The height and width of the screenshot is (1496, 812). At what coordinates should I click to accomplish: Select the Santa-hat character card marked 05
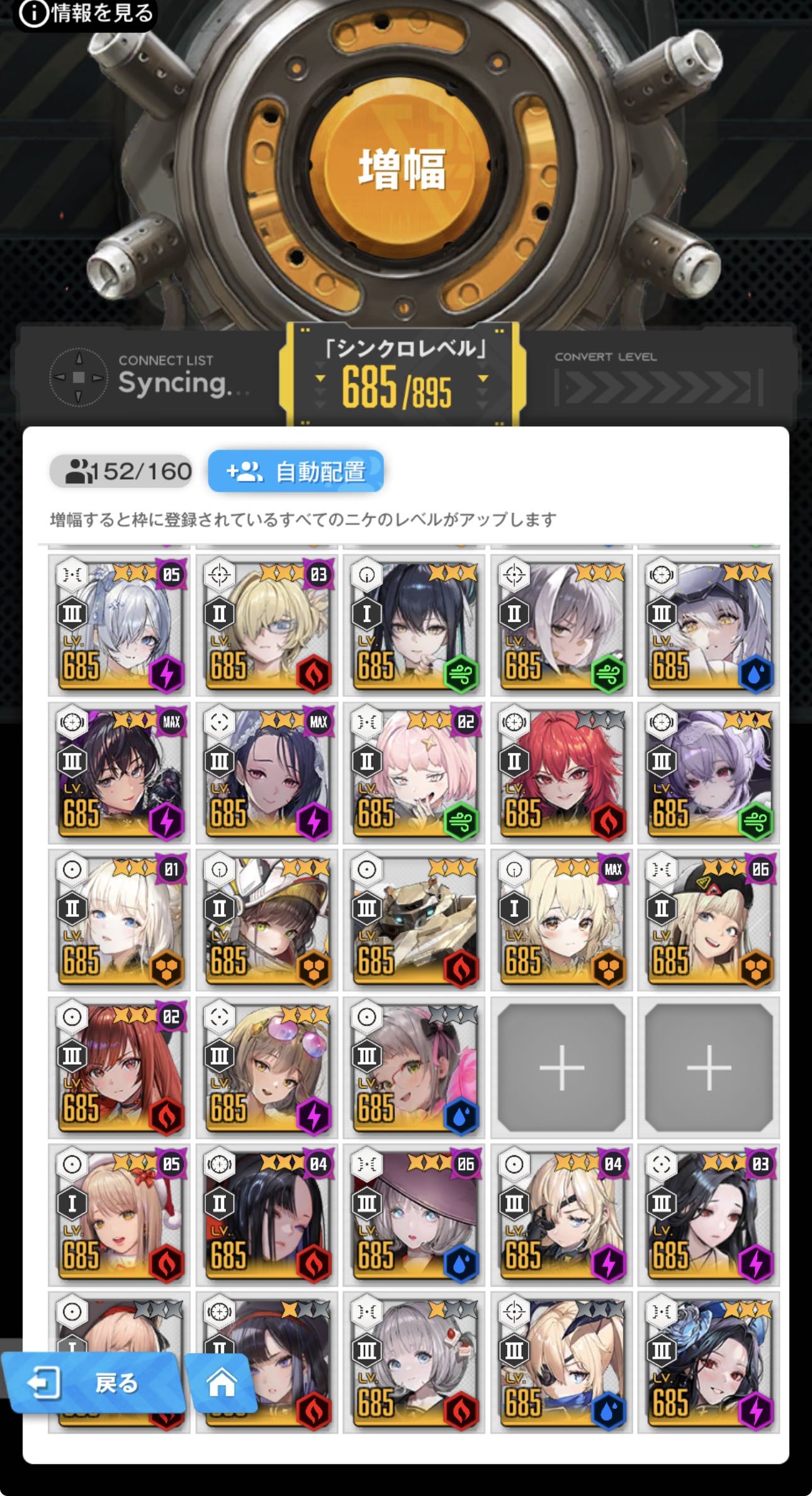click(119, 1215)
